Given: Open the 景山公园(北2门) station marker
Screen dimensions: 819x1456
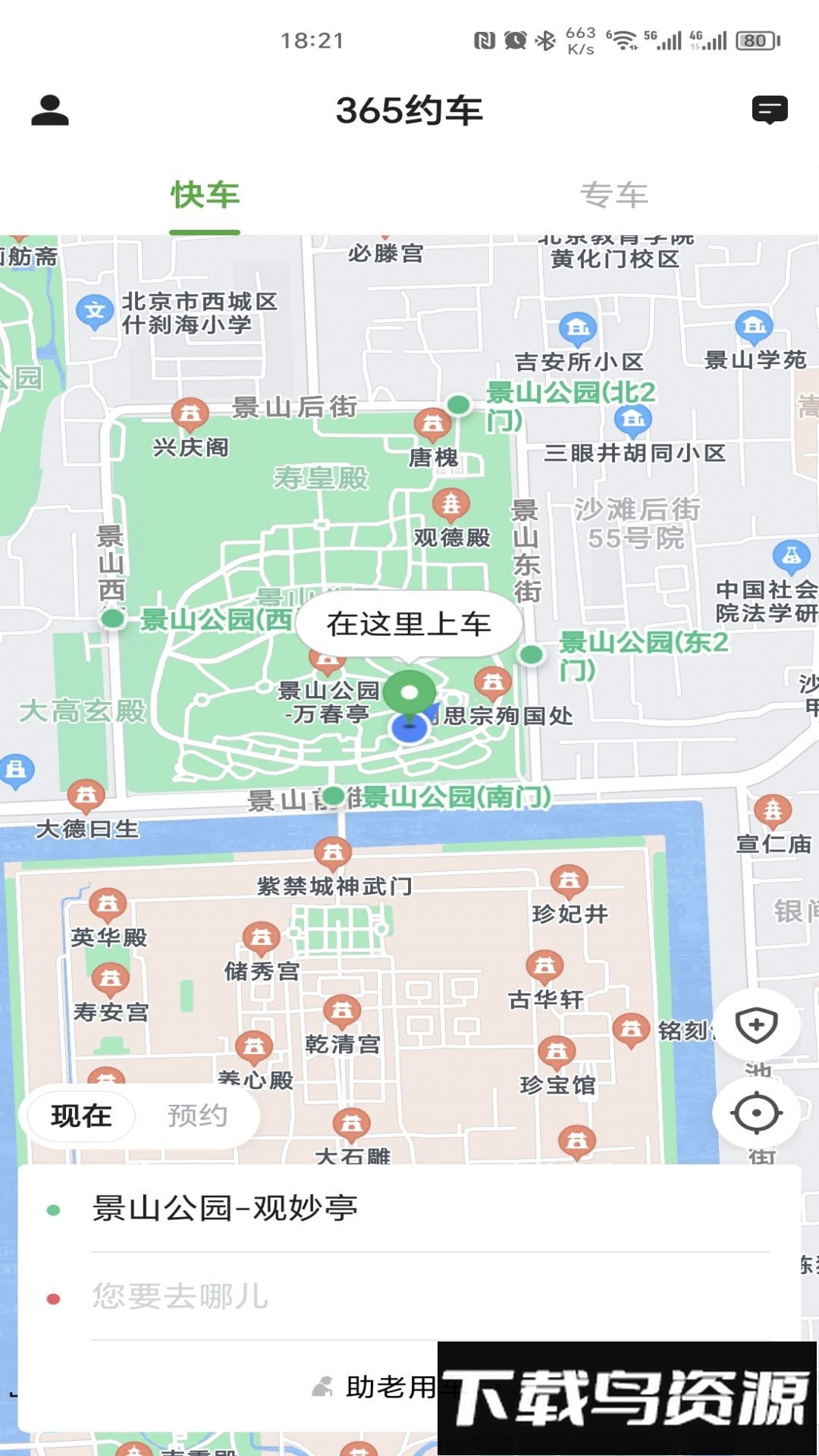Looking at the screenshot, I should (x=458, y=403).
